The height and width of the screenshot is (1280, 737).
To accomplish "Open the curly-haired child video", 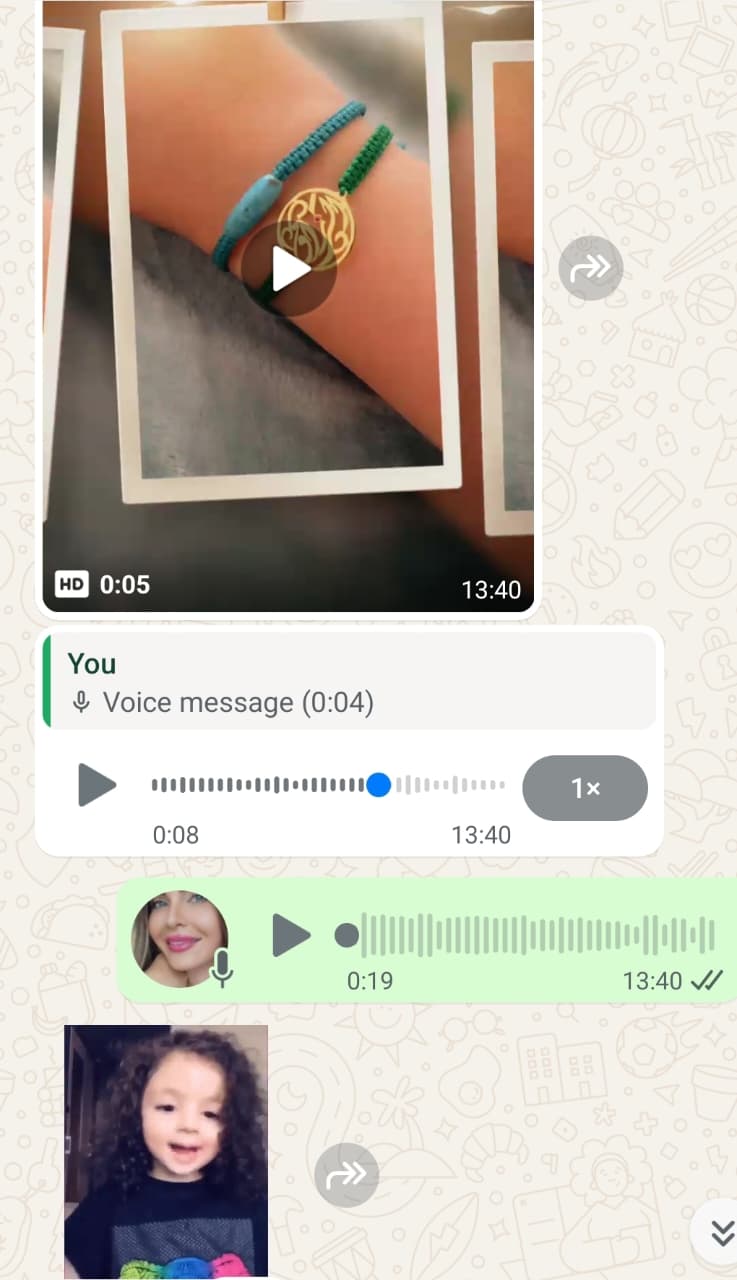I will pyautogui.click(x=166, y=1150).
